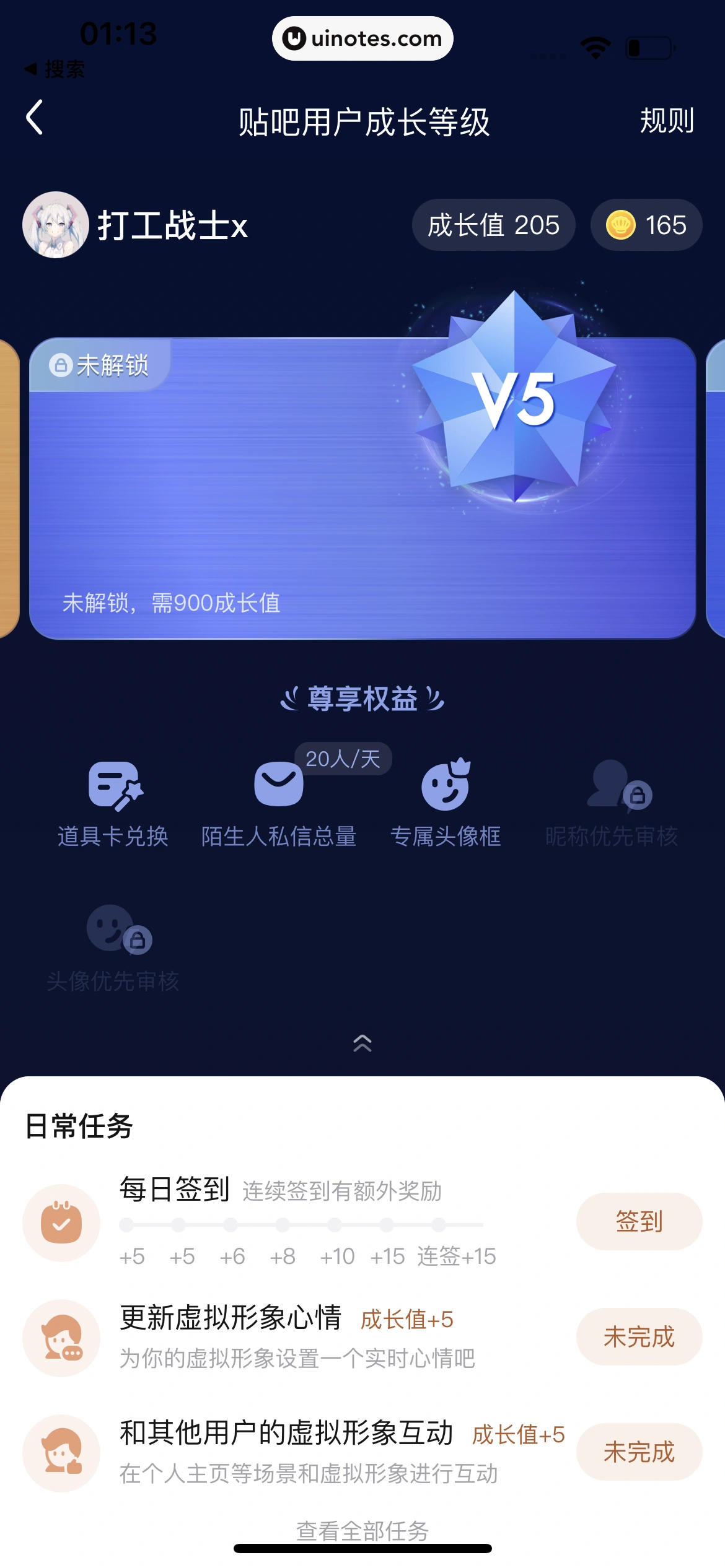Open the locked V5 level card
The image size is (725, 1568).
click(362, 488)
